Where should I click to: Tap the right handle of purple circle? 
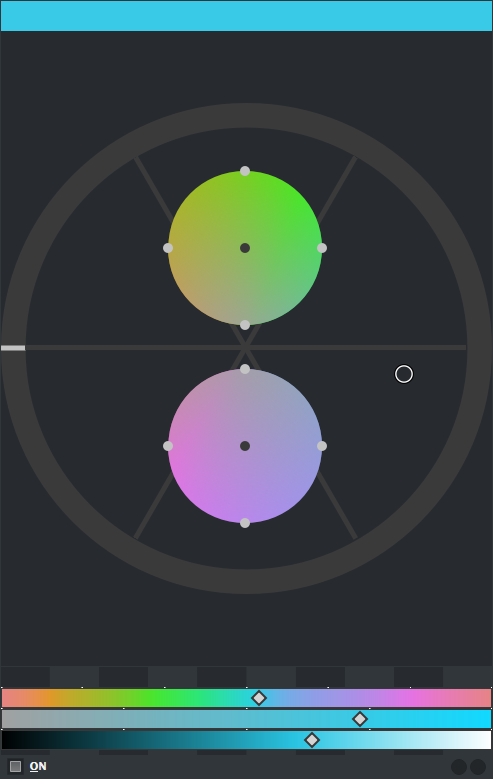pos(322,446)
